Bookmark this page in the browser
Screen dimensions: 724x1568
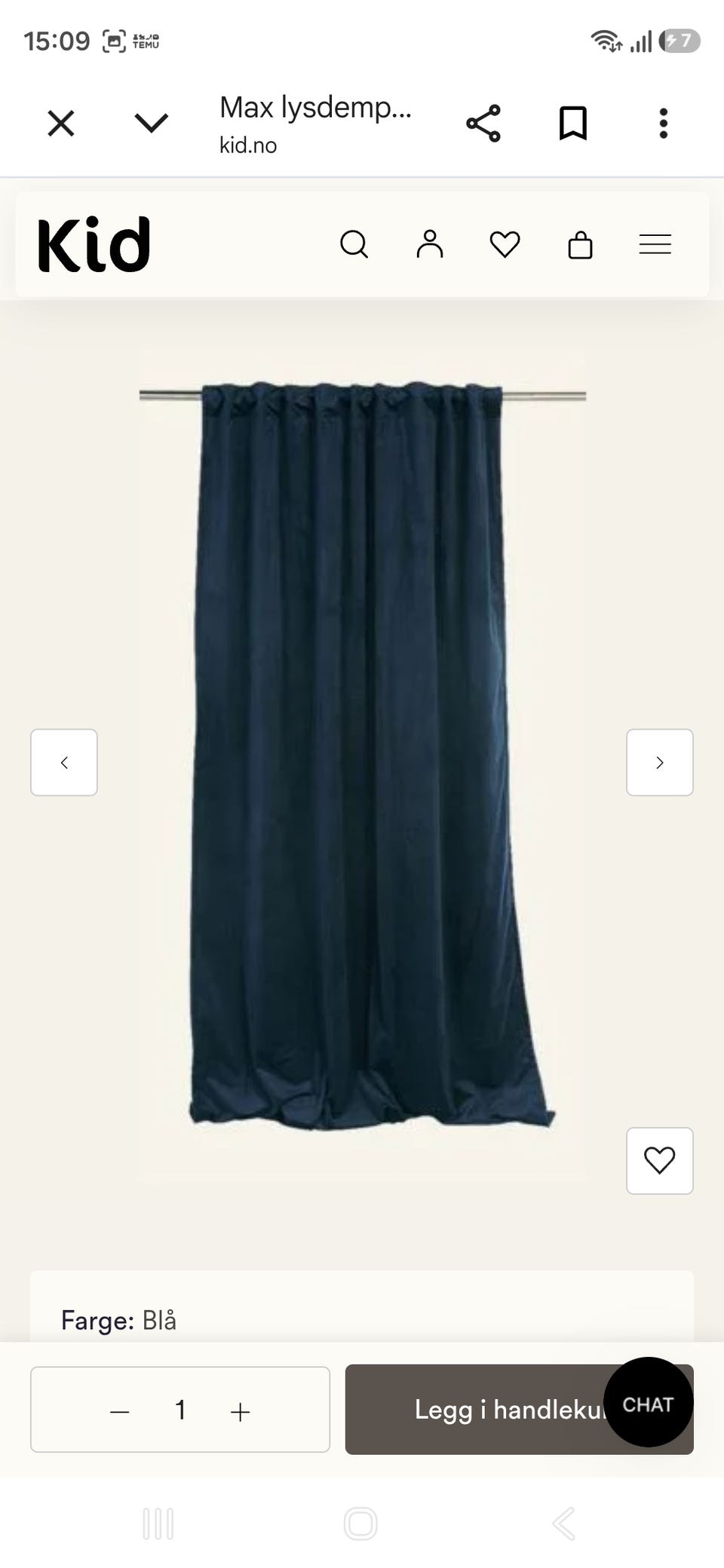[x=573, y=124]
